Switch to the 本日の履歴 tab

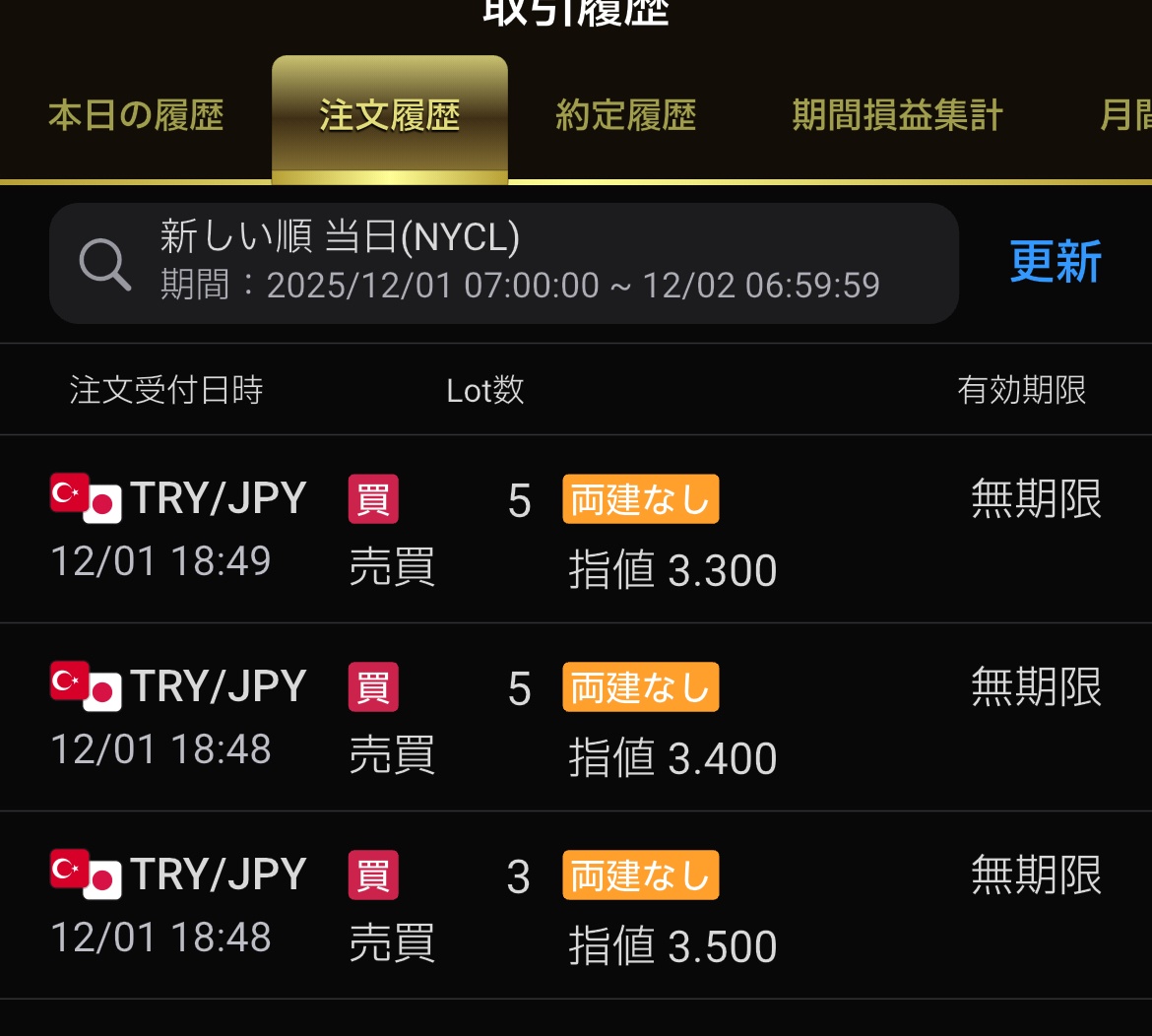[x=136, y=116]
